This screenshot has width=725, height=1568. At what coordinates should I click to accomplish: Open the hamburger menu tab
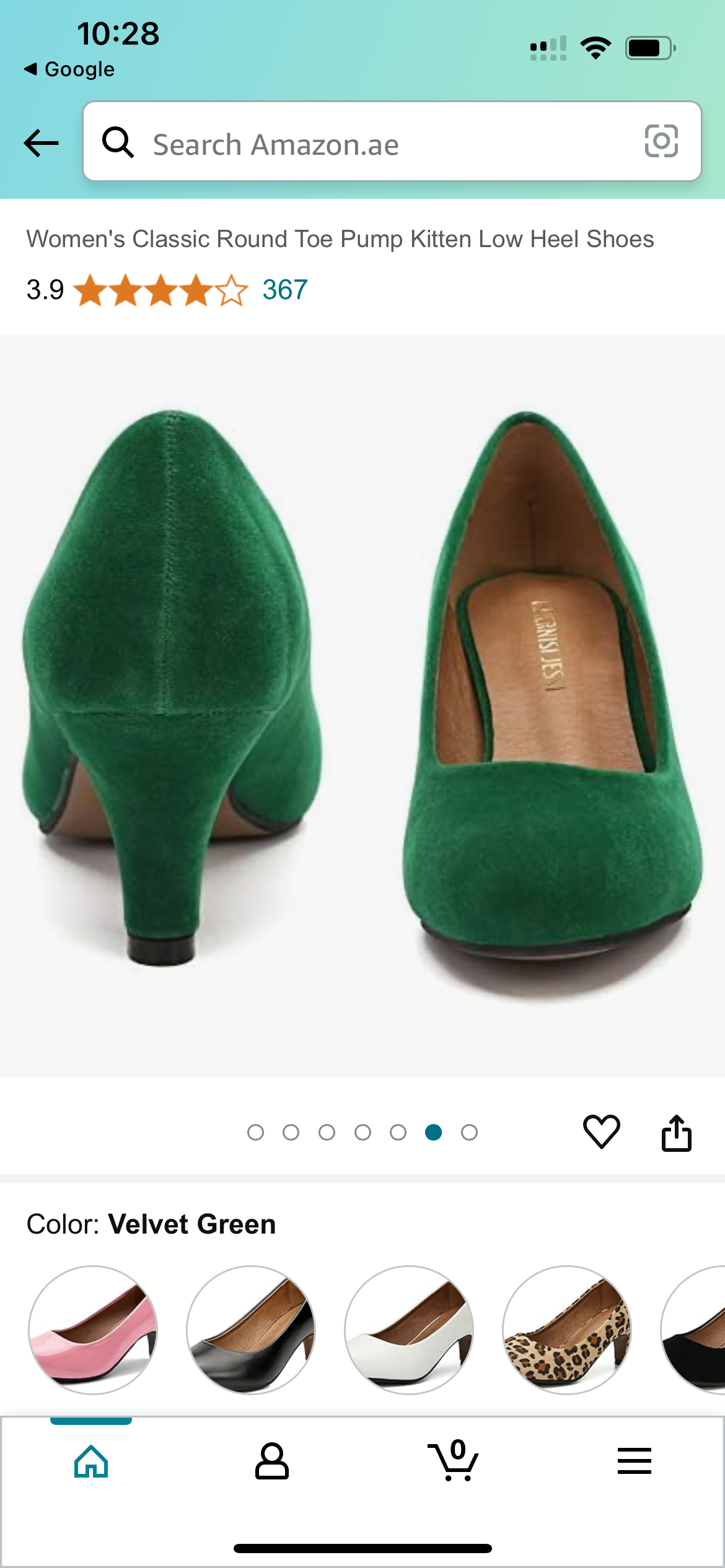(x=634, y=1461)
